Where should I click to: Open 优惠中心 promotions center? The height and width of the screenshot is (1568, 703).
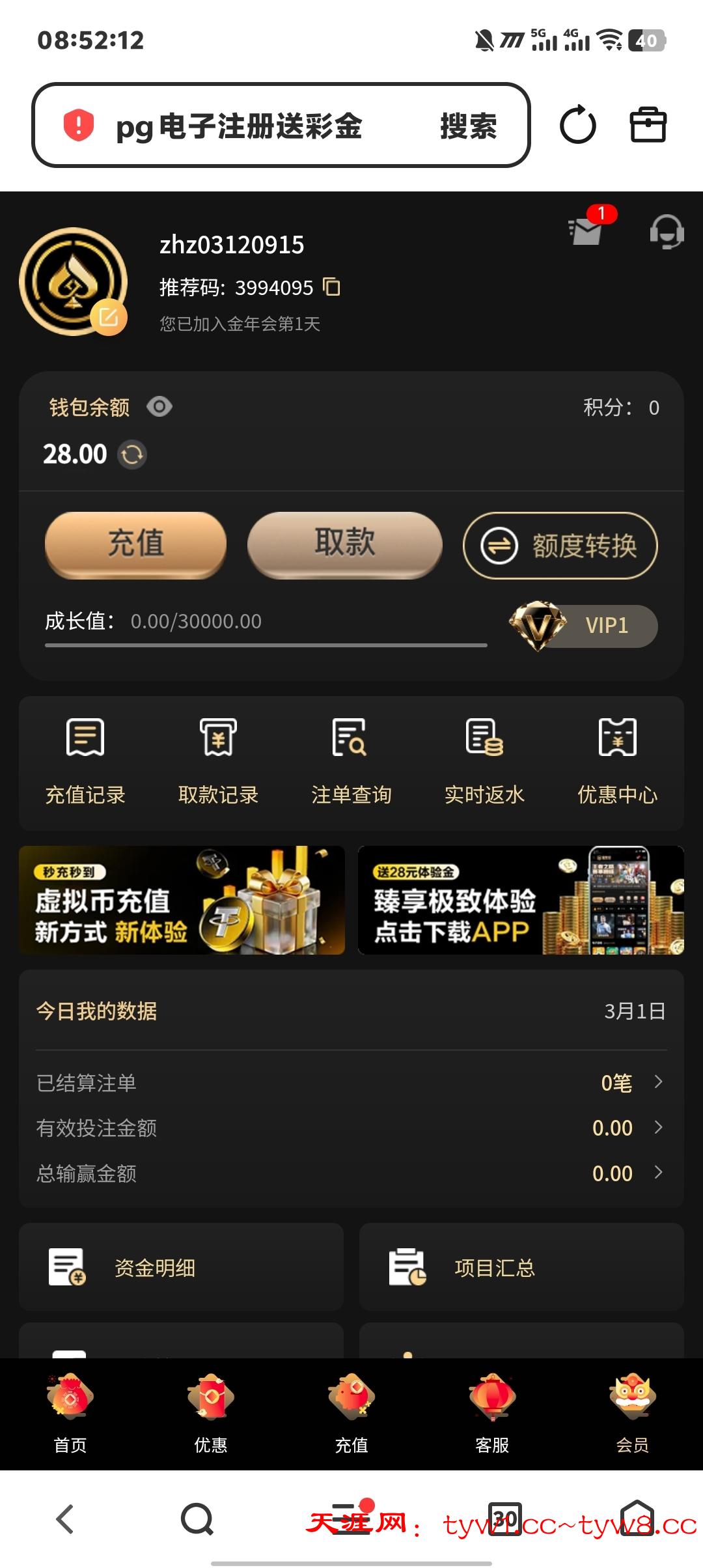coord(617,761)
